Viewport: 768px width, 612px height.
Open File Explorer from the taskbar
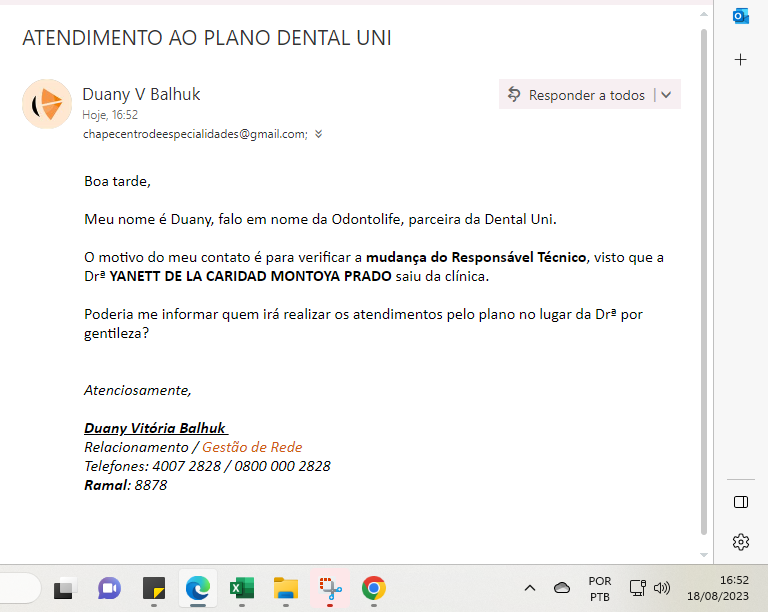coord(286,588)
